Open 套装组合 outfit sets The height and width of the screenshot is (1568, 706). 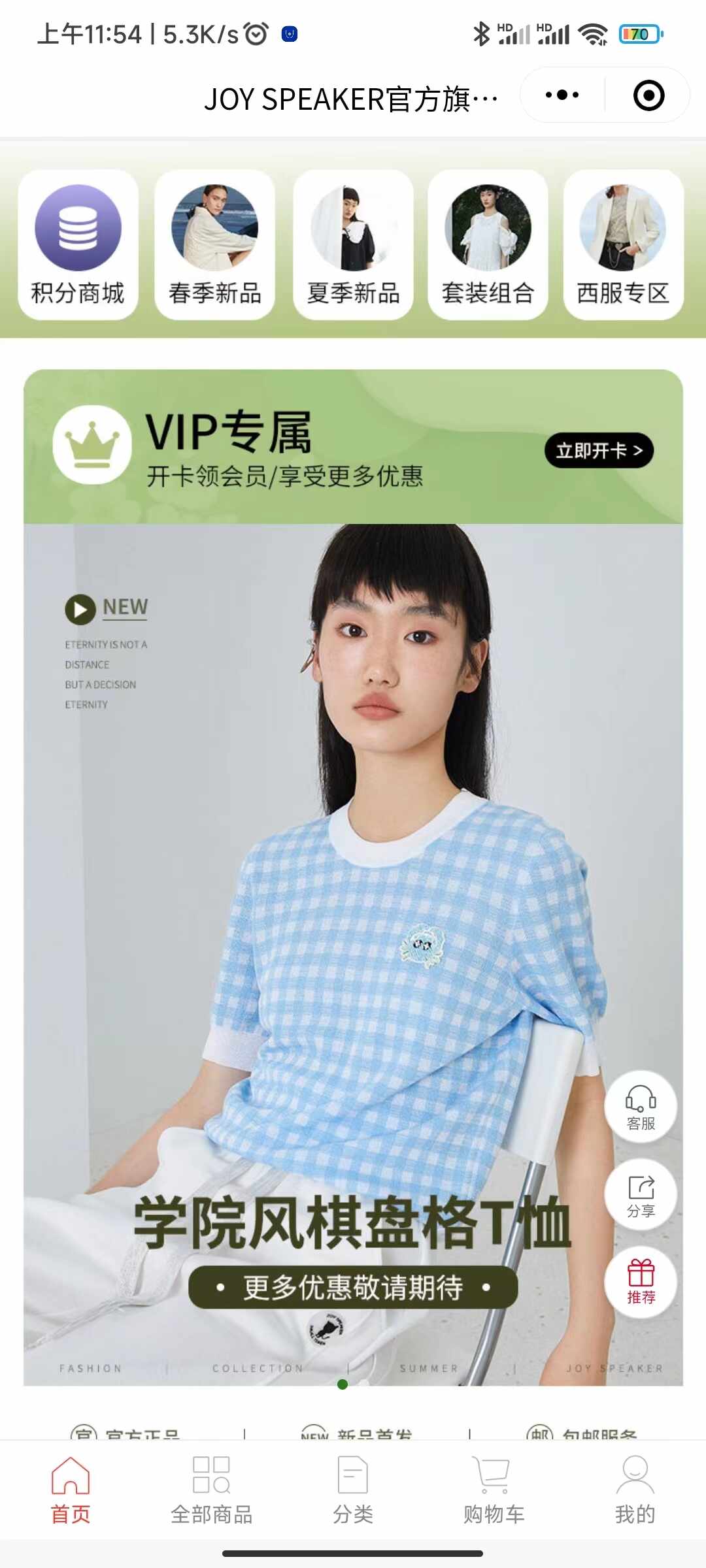(488, 245)
